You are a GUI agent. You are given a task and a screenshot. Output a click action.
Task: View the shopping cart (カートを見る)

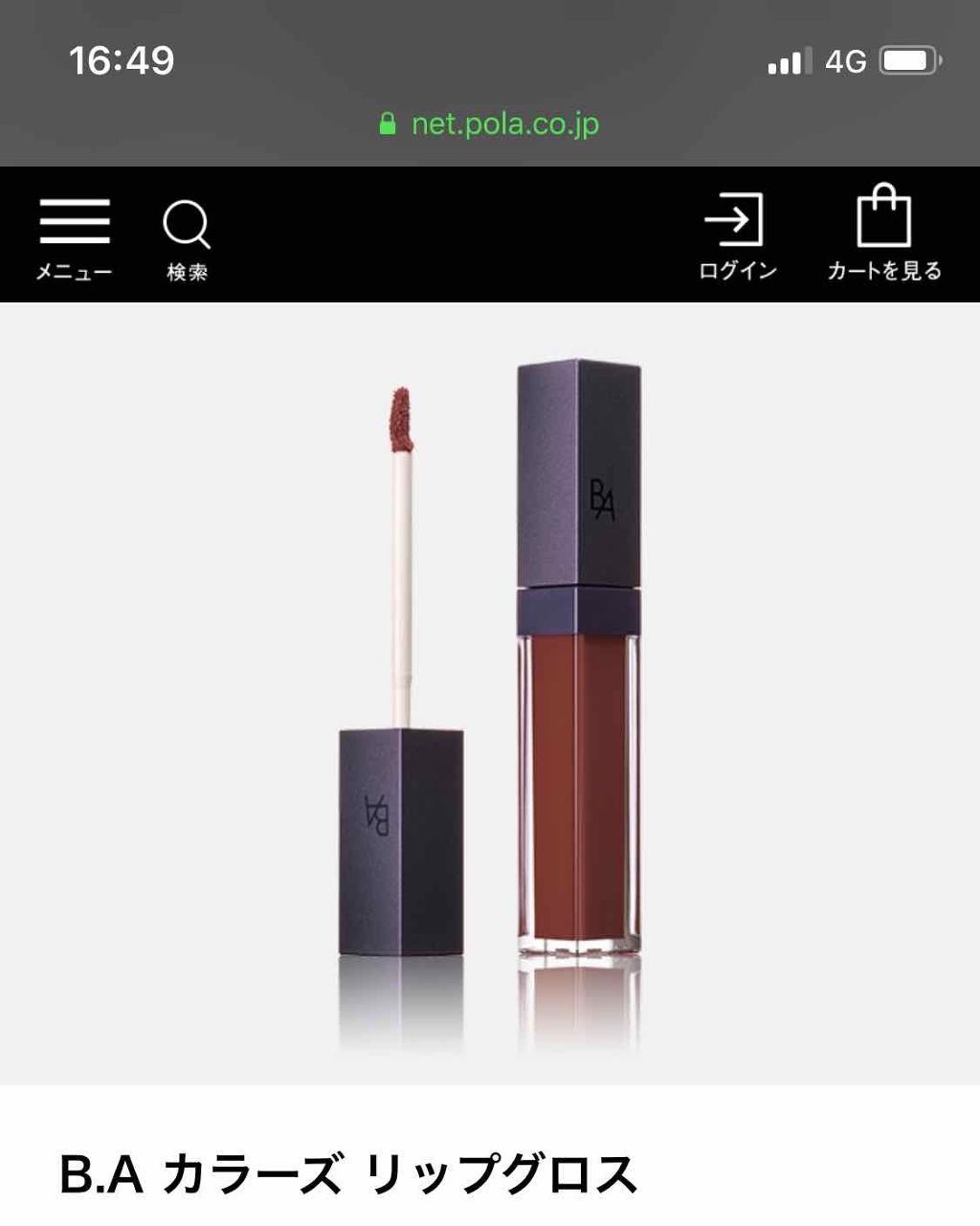[884, 234]
